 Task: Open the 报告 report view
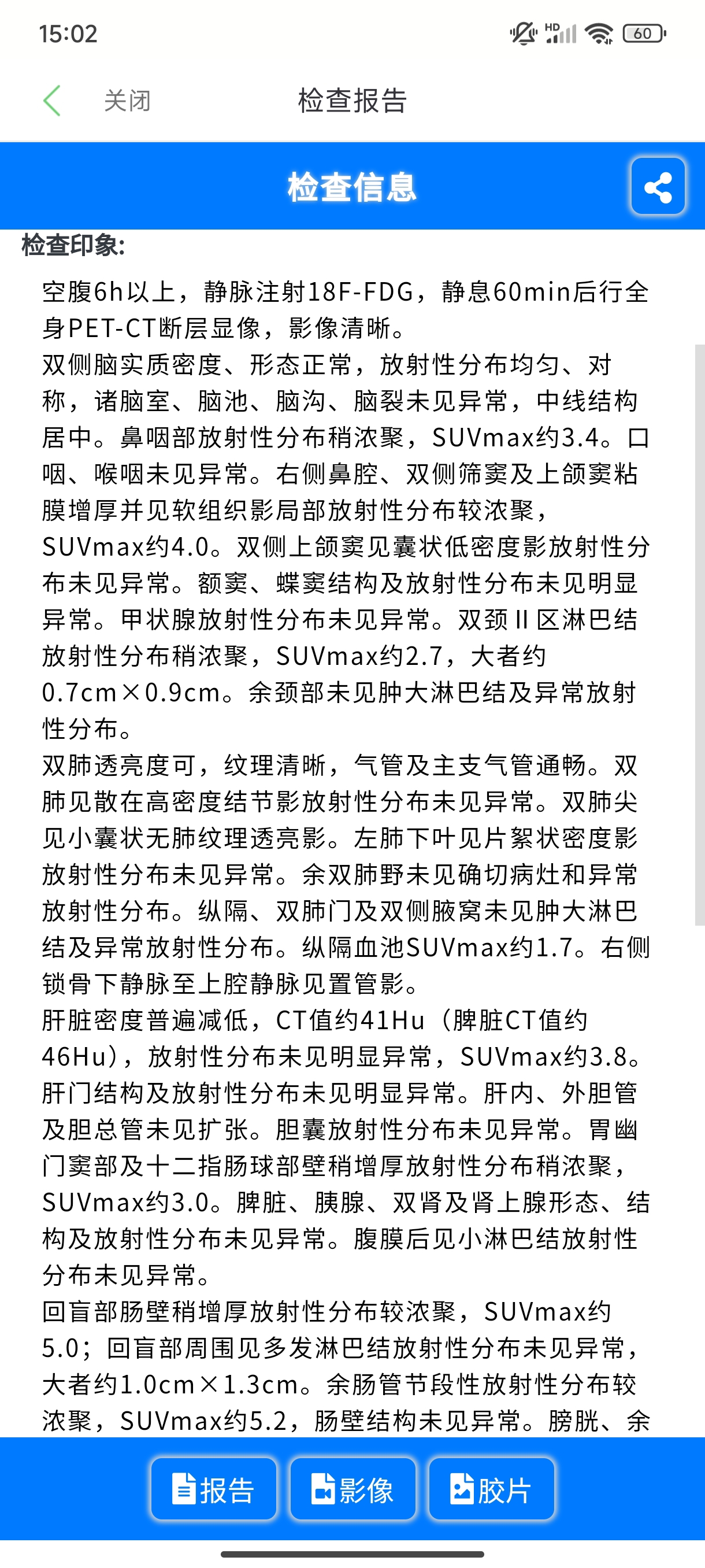(213, 1489)
